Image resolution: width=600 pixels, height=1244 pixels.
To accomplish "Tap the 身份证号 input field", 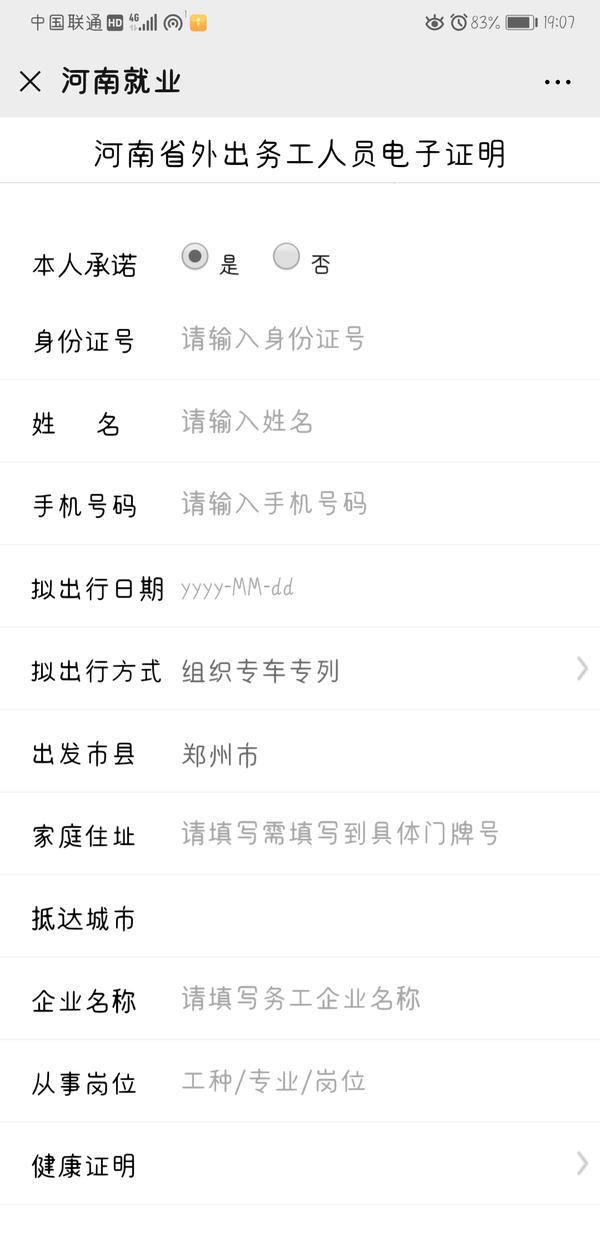I will click(380, 339).
